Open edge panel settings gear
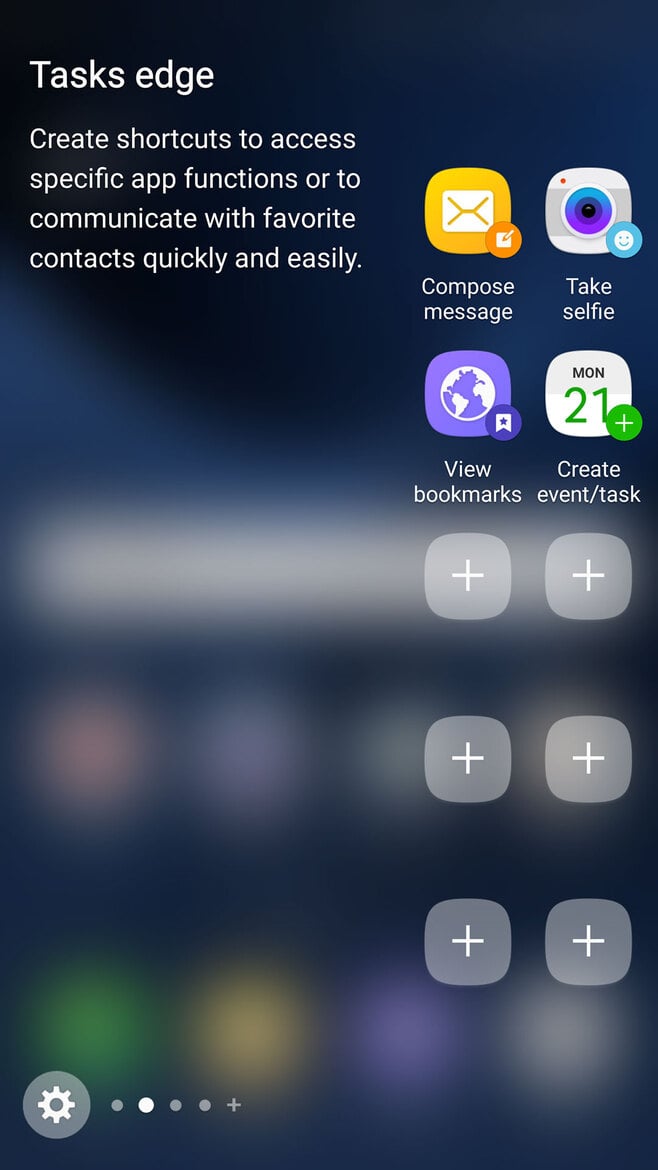 point(56,1104)
